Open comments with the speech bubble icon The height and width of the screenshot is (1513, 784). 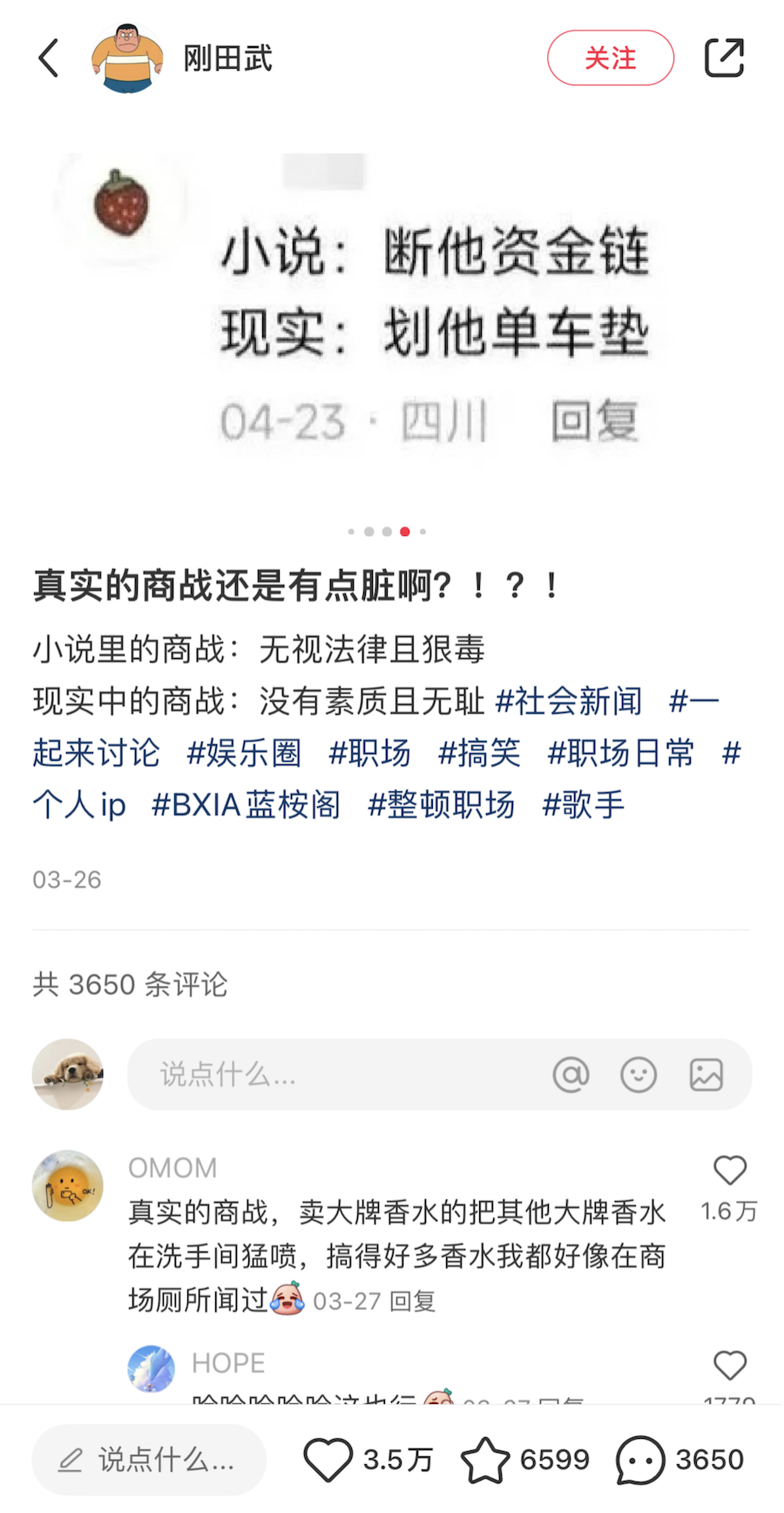(x=642, y=1458)
